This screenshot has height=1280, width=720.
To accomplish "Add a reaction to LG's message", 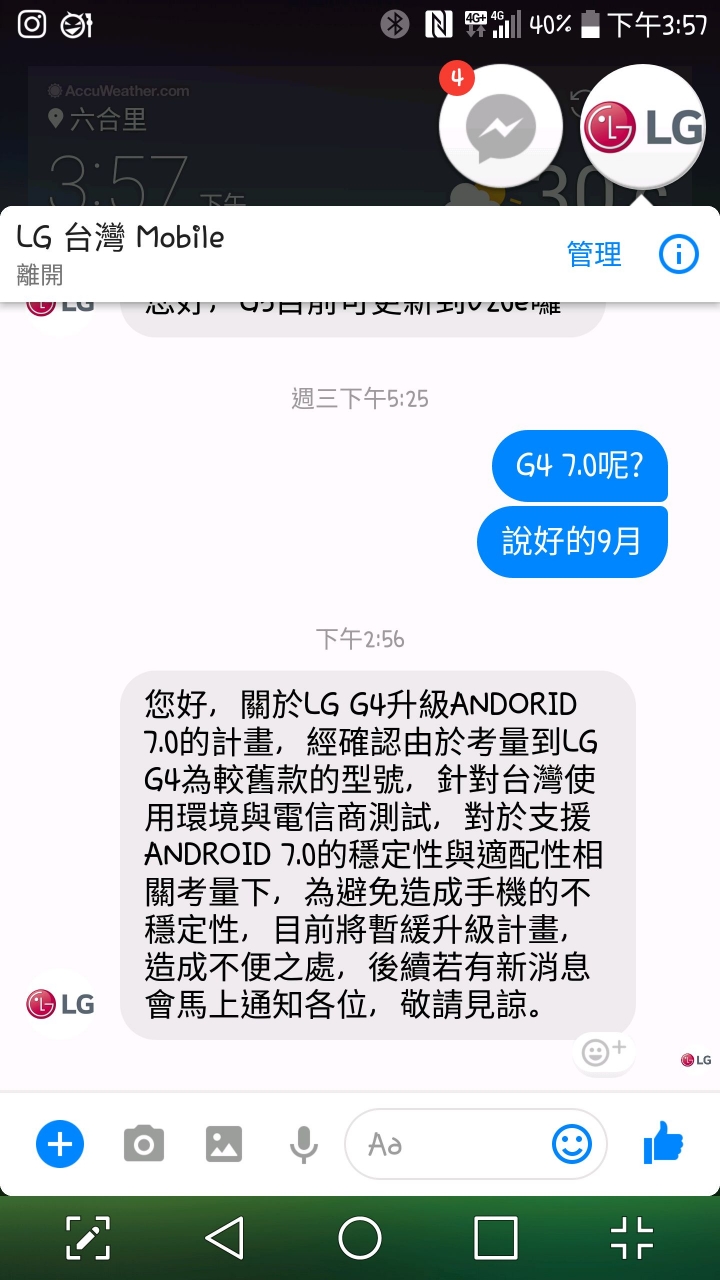I will click(x=603, y=1051).
